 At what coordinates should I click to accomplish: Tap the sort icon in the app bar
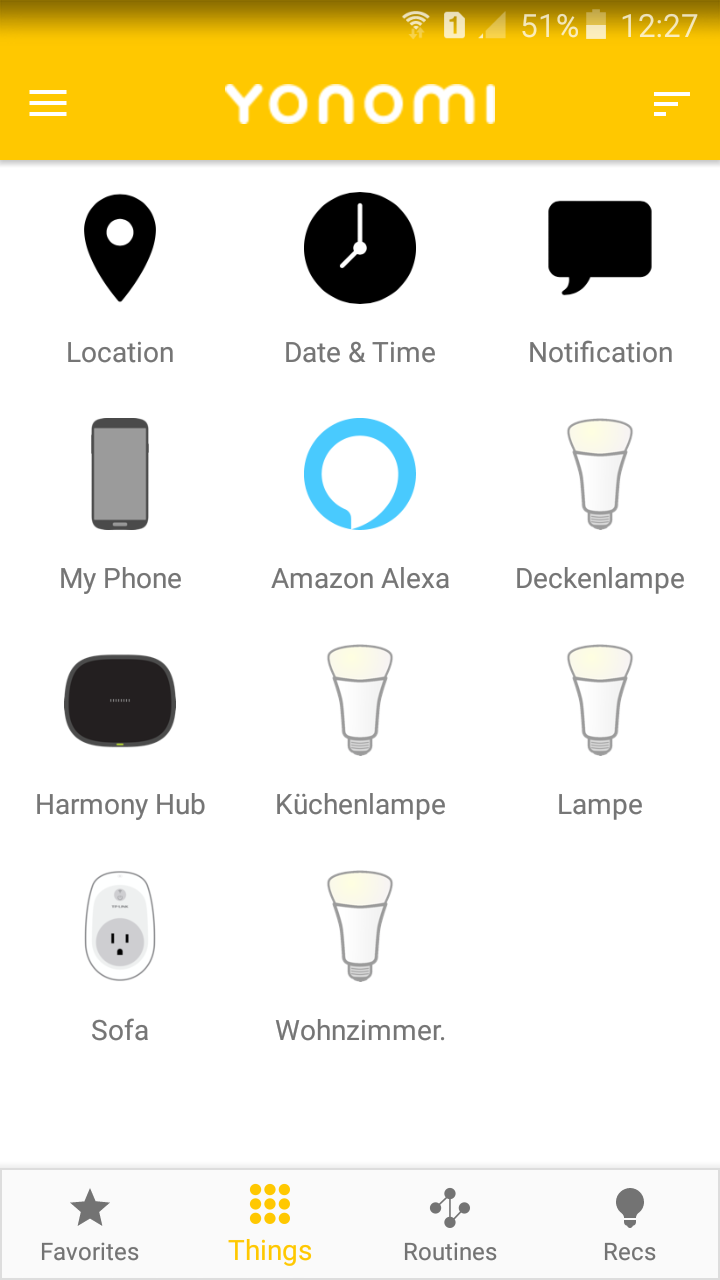pyautogui.click(x=671, y=103)
